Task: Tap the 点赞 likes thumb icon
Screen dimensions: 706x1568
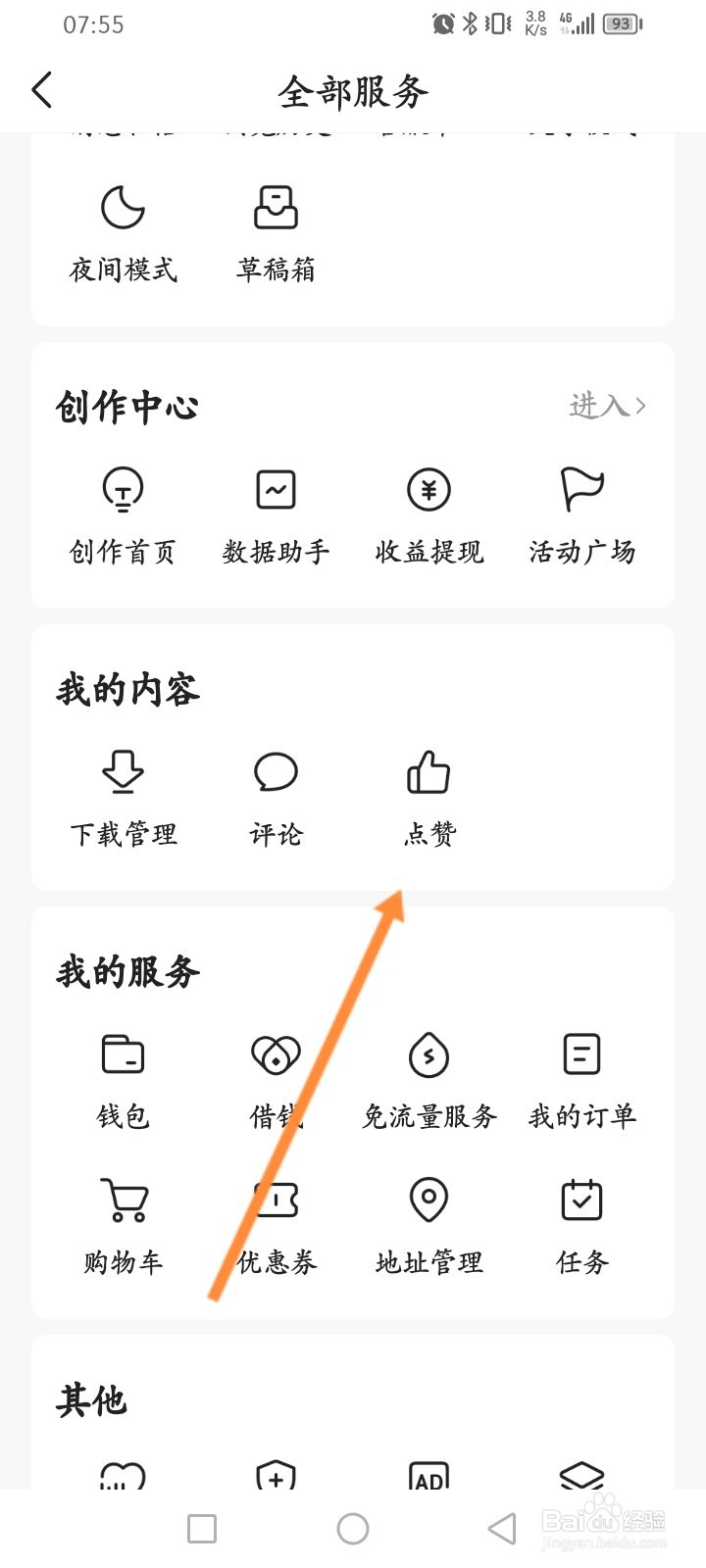Action: (429, 774)
